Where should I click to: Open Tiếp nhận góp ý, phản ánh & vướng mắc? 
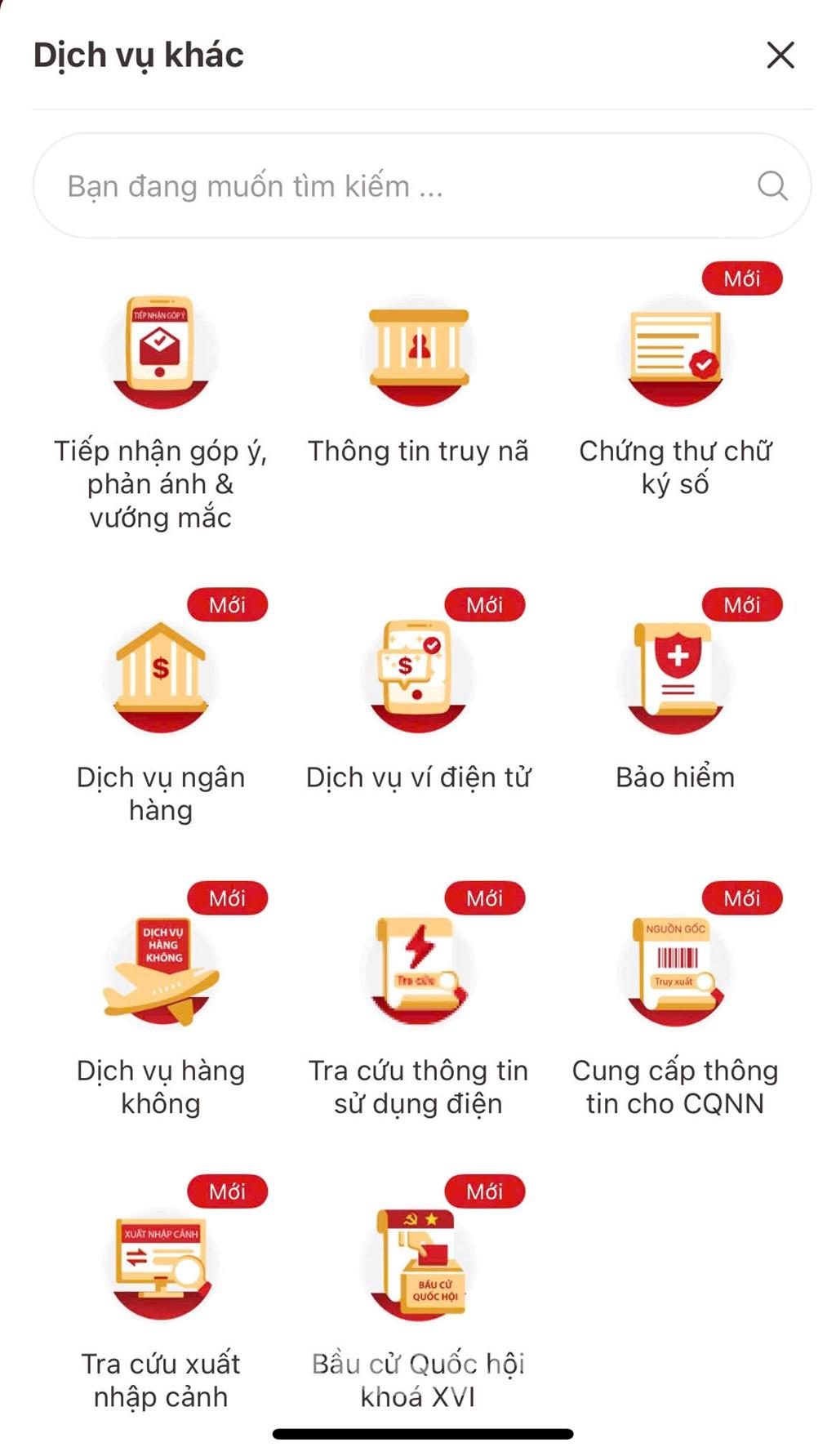[161, 353]
